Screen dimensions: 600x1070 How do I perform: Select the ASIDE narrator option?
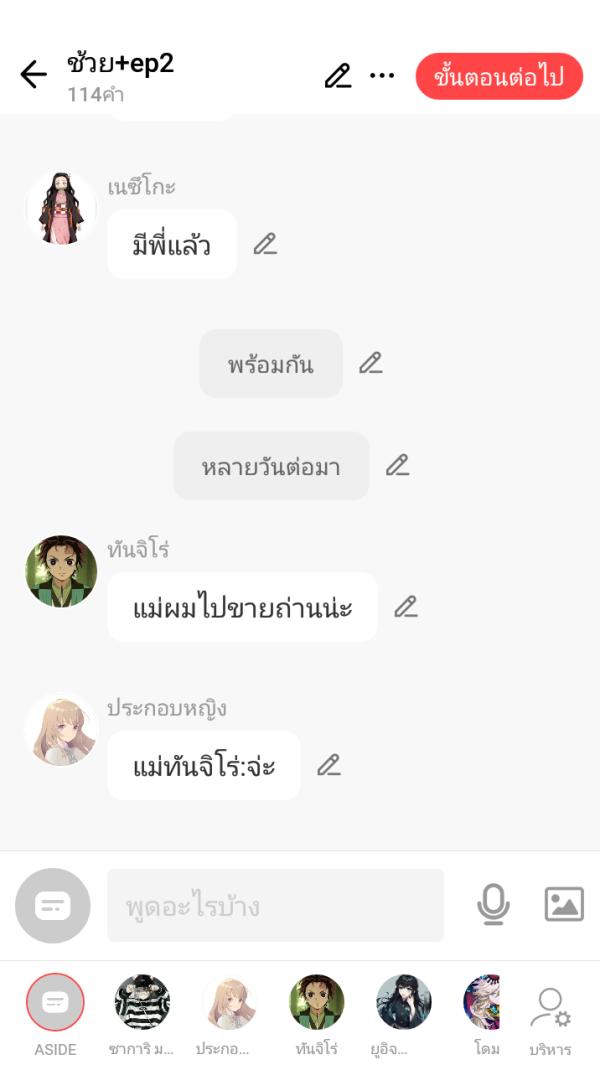click(55, 1003)
